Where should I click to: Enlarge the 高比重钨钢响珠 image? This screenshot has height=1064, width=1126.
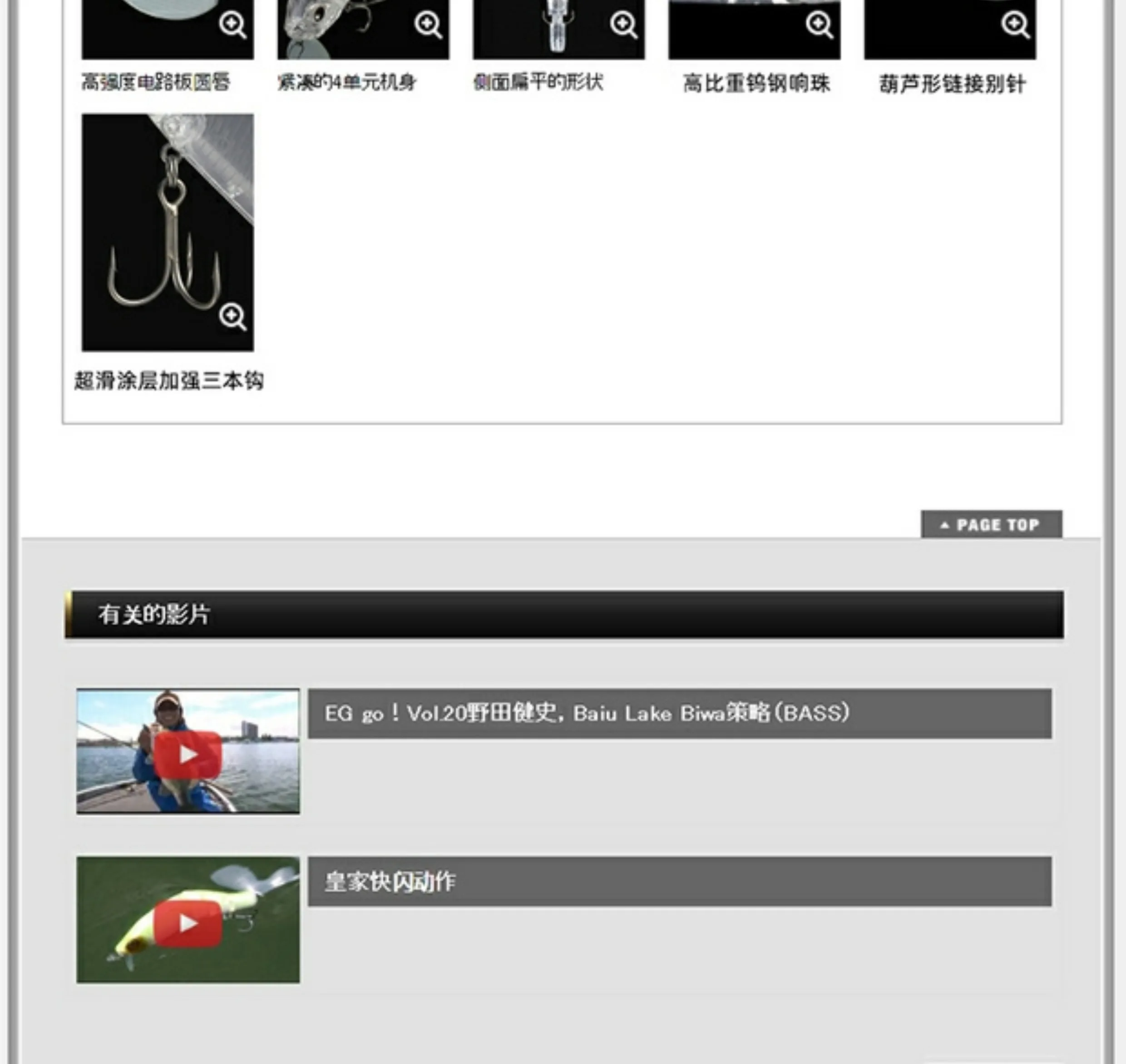click(x=819, y=25)
